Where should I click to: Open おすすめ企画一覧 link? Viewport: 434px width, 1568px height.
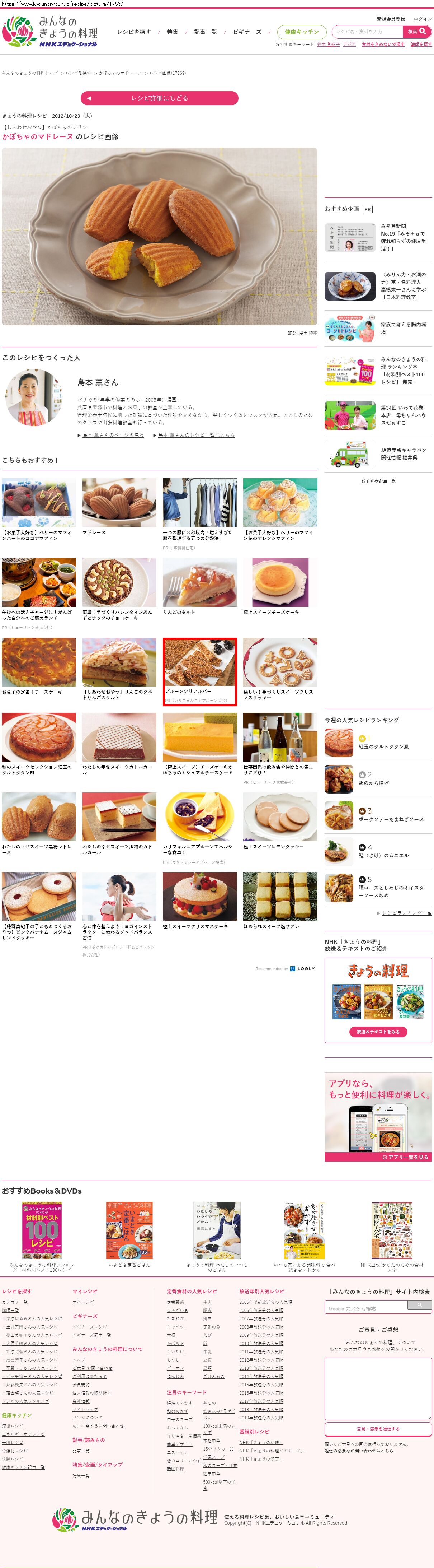(x=378, y=481)
